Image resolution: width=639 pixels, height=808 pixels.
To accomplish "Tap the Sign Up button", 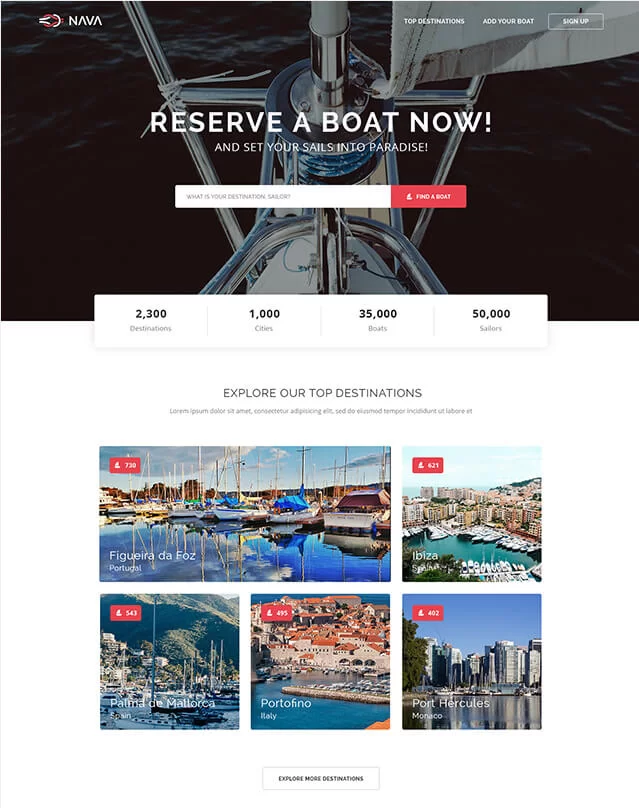I will (575, 21).
